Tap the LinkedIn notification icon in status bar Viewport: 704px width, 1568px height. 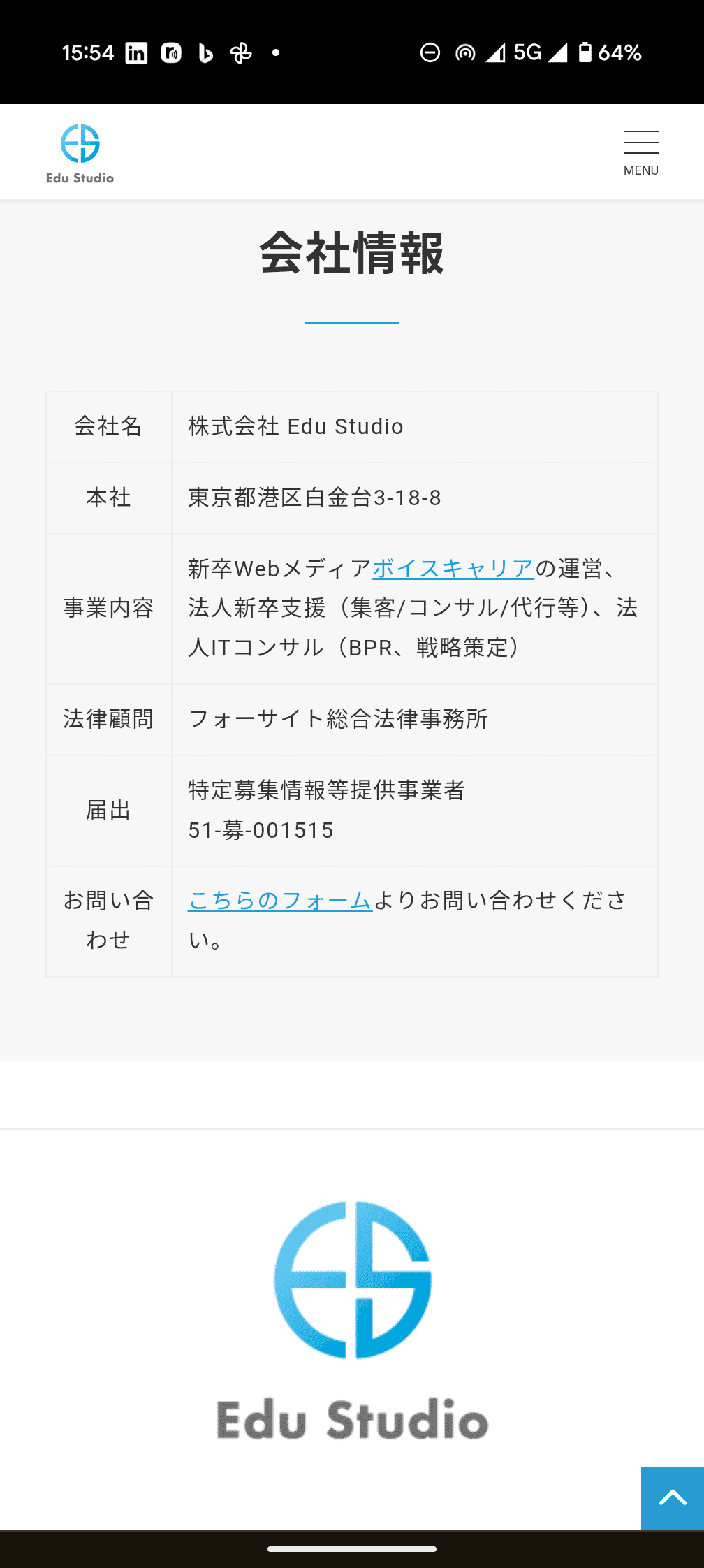click(x=138, y=52)
